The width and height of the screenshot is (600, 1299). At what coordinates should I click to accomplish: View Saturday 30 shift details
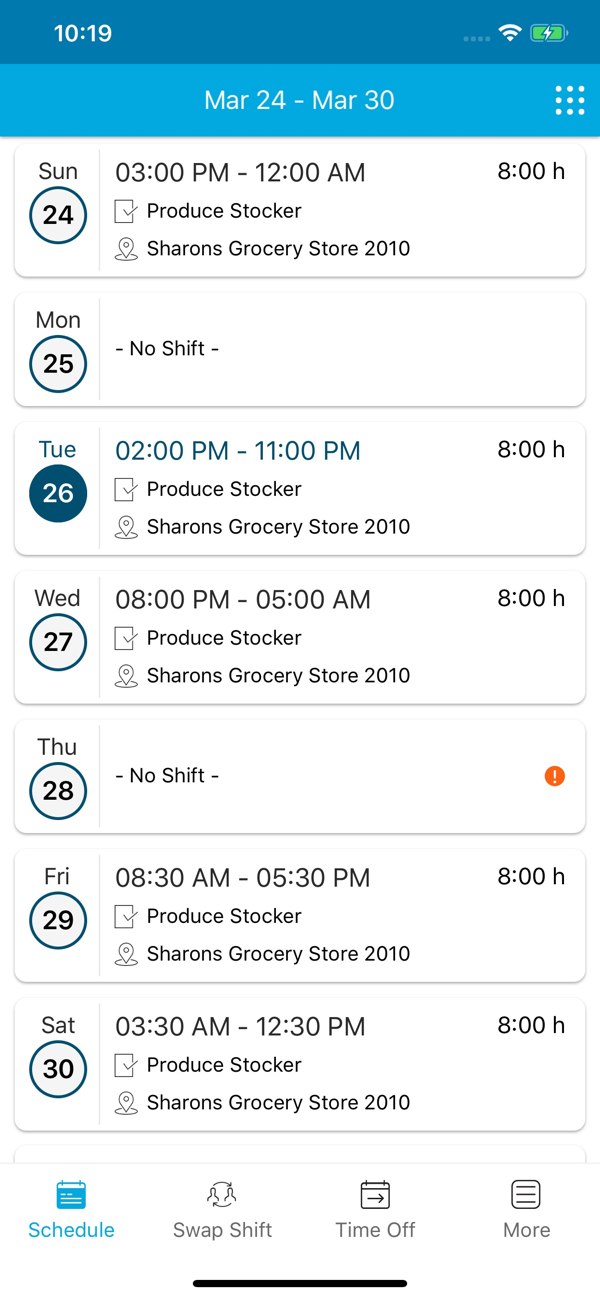tap(300, 1065)
